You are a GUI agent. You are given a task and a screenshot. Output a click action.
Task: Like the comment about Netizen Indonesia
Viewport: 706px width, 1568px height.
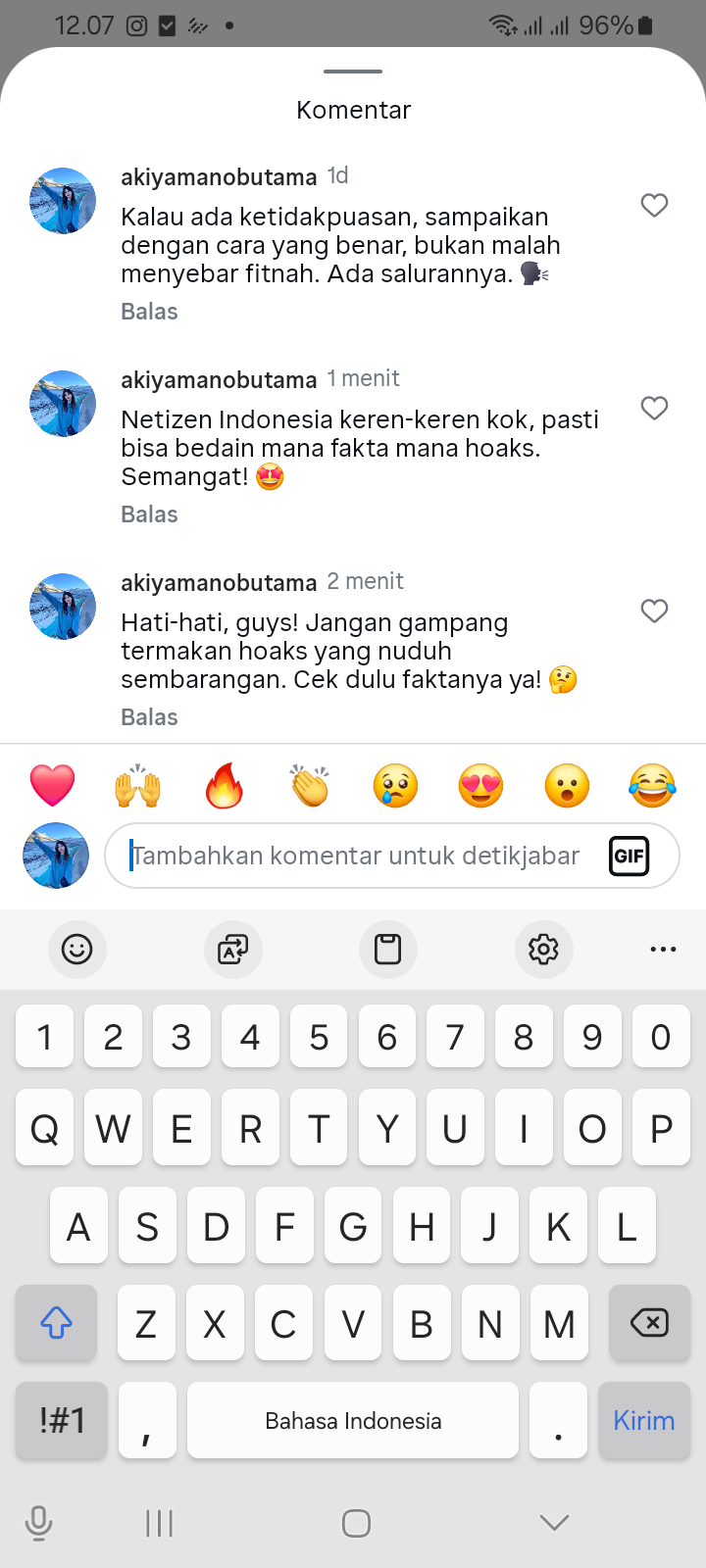point(654,408)
